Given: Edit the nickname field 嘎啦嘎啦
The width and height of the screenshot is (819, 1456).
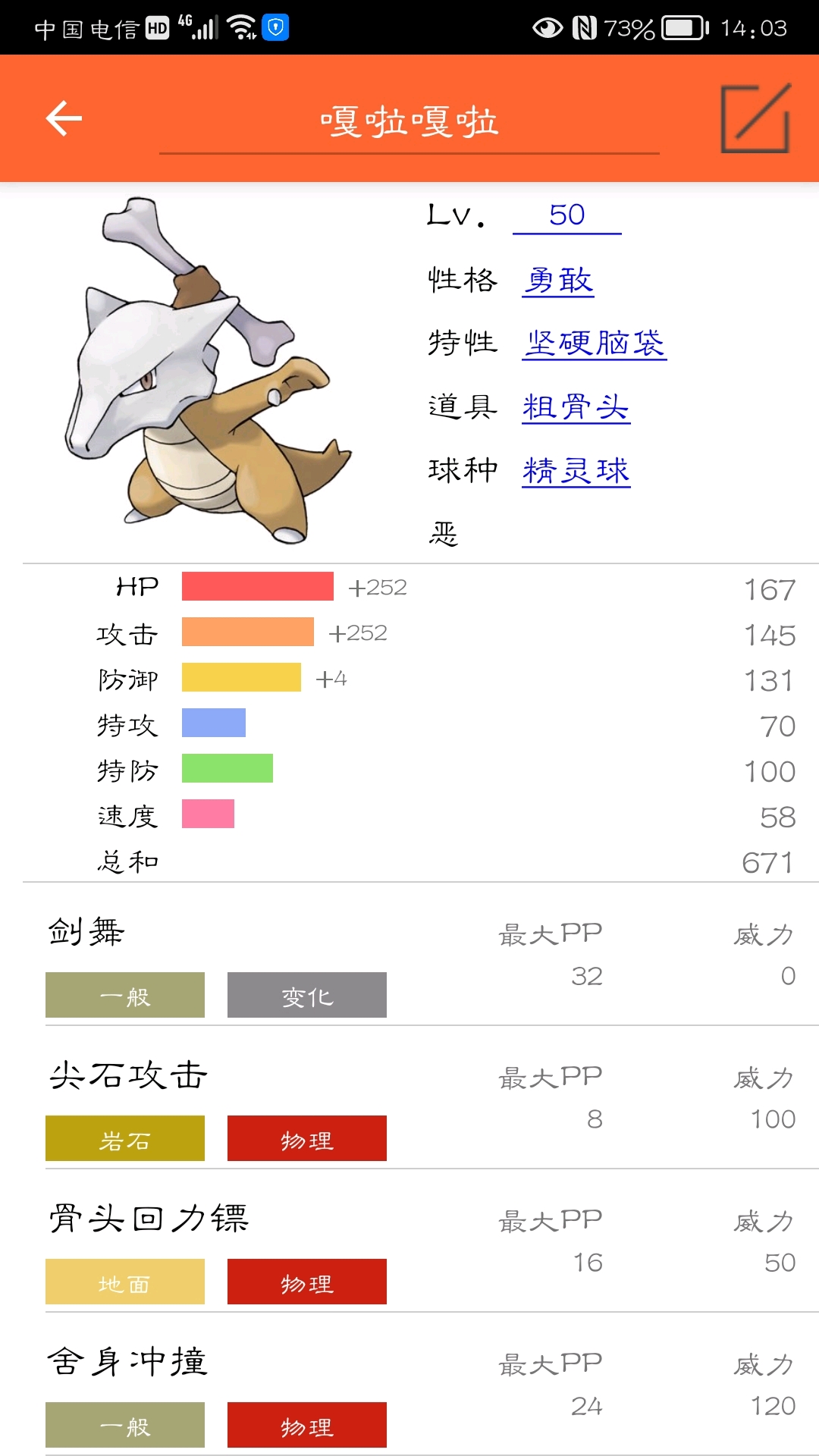Looking at the screenshot, I should (409, 123).
